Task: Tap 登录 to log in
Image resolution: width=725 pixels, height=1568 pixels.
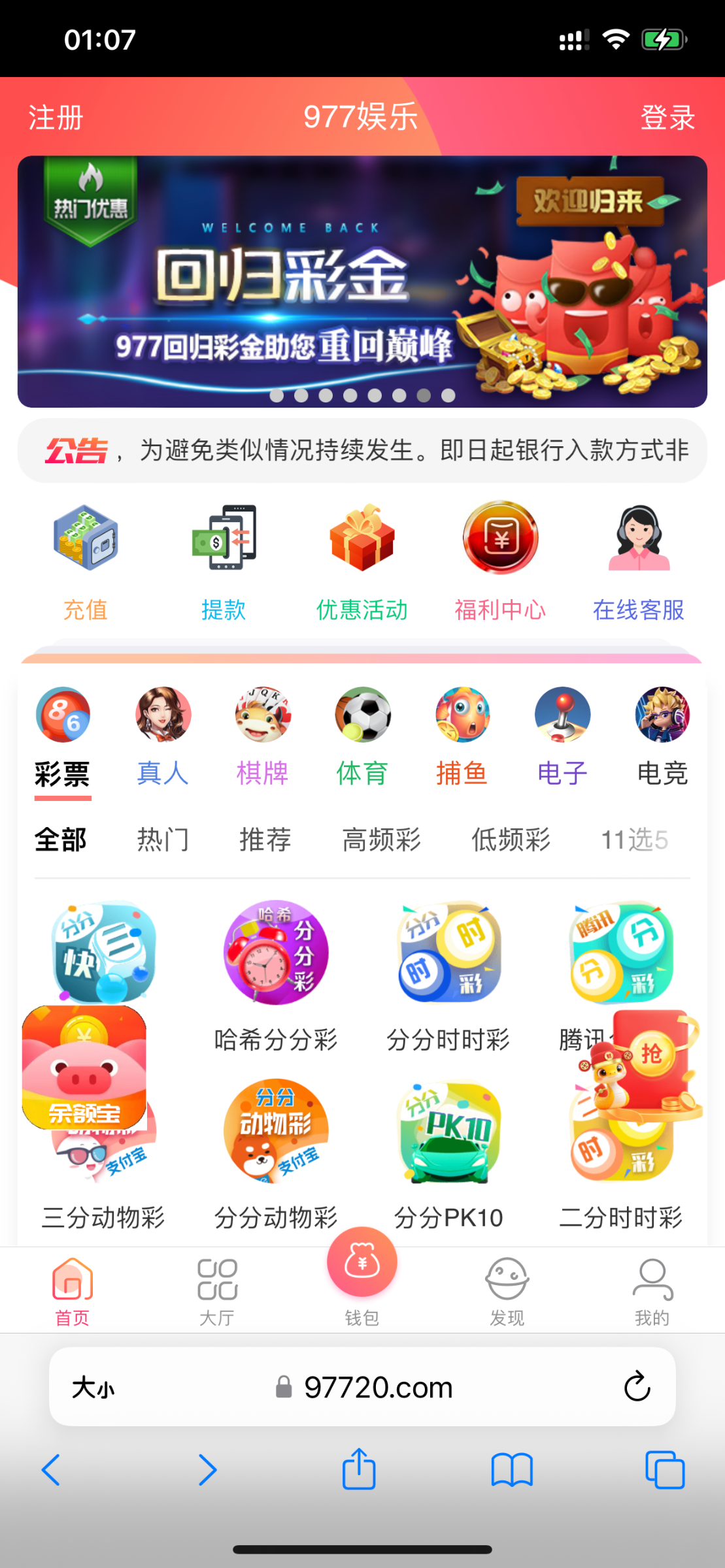Action: [667, 118]
